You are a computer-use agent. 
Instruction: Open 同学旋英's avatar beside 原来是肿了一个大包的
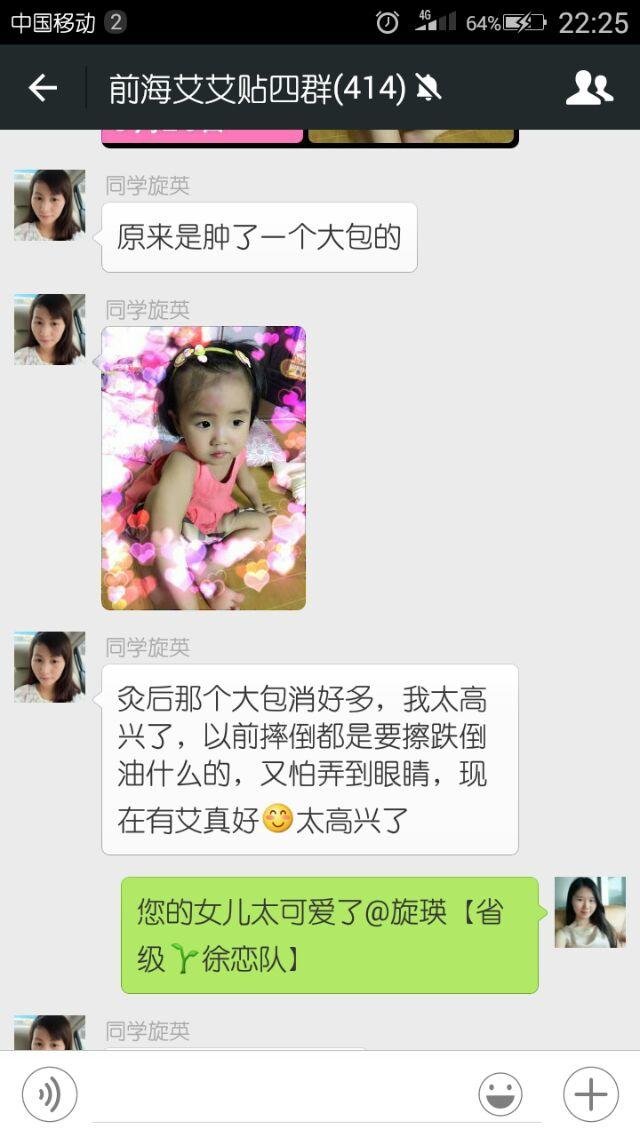[x=49, y=205]
